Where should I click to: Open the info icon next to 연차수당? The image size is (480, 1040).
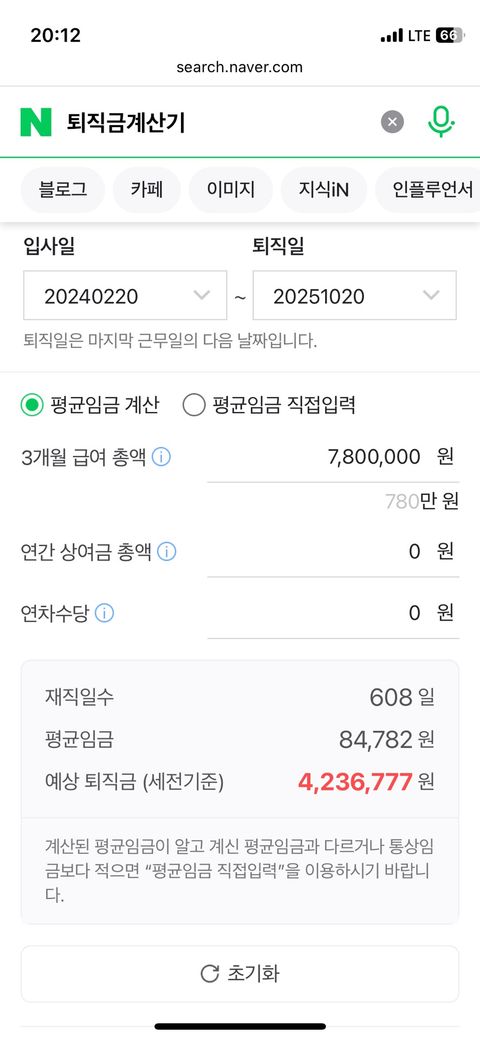(104, 614)
